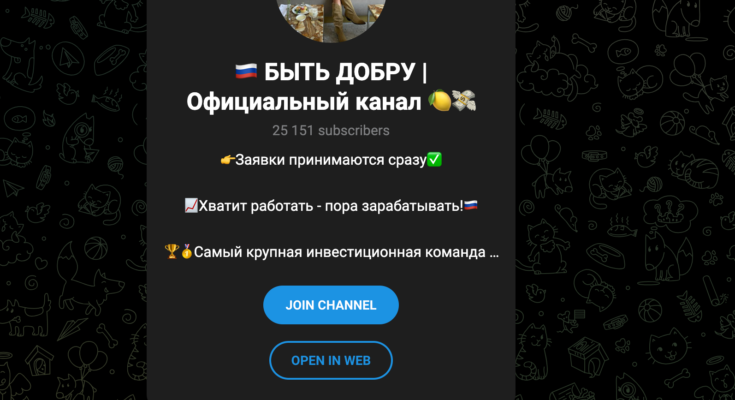735x400 pixels.
Task: Open the channel in web
Action: pos(331,360)
